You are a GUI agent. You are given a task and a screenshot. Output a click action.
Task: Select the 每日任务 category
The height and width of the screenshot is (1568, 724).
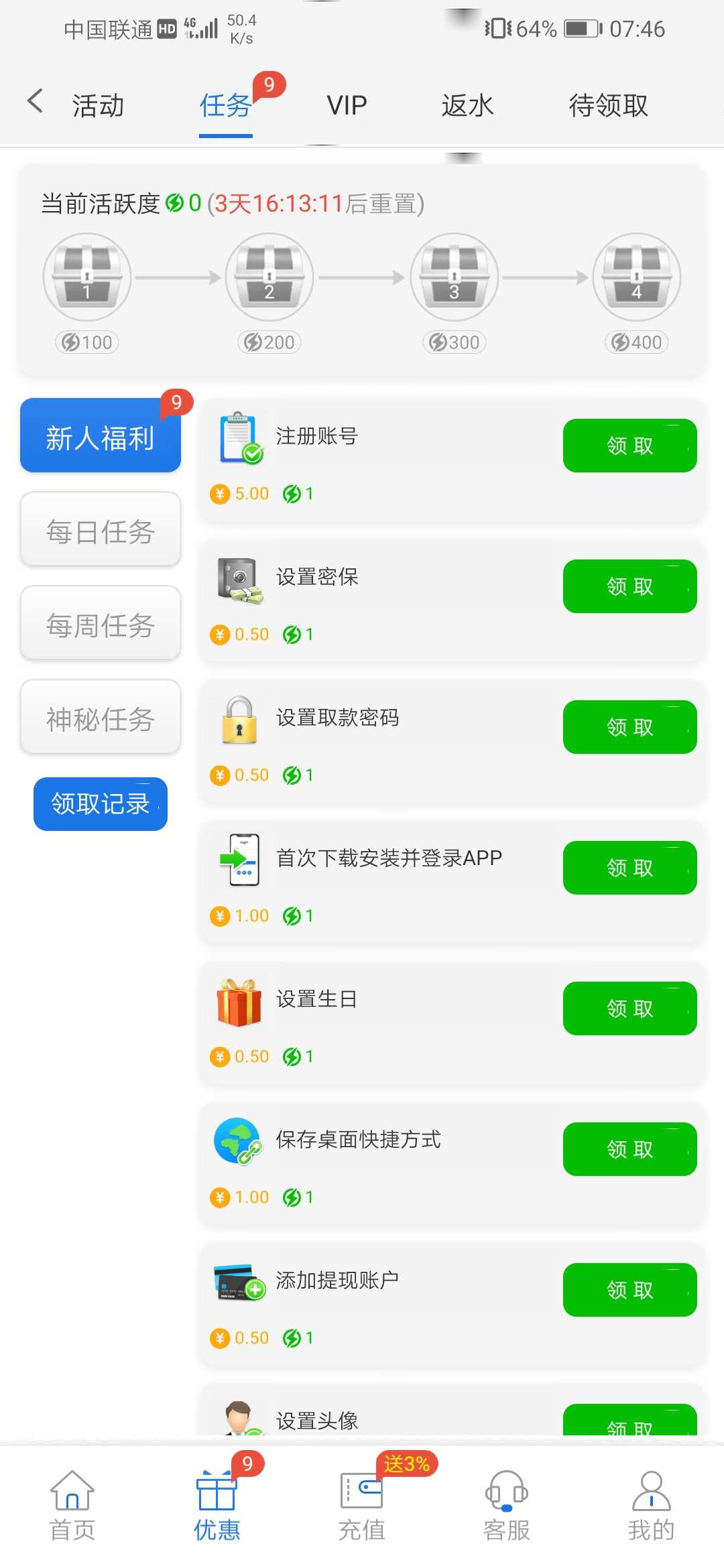coord(101,530)
